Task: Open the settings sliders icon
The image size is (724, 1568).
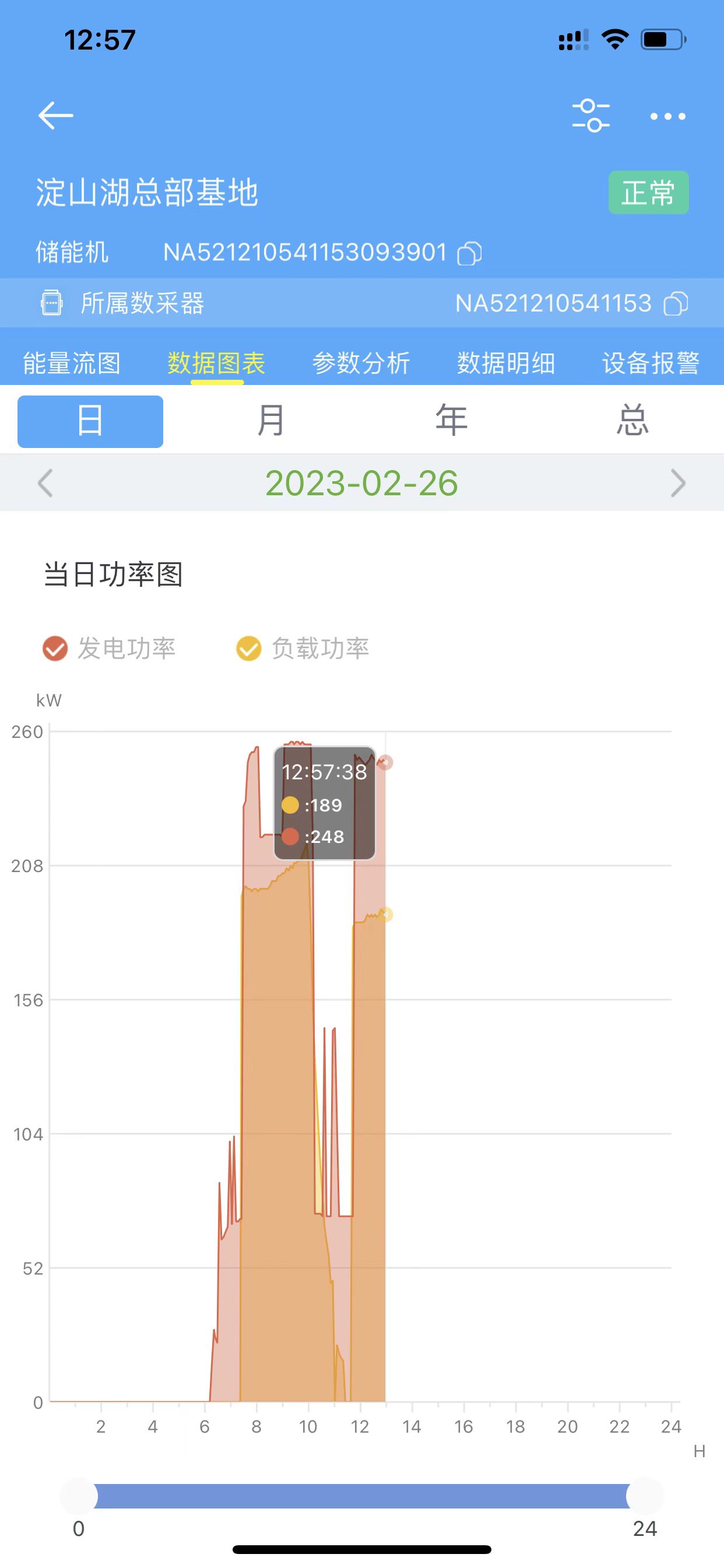Action: (x=591, y=116)
